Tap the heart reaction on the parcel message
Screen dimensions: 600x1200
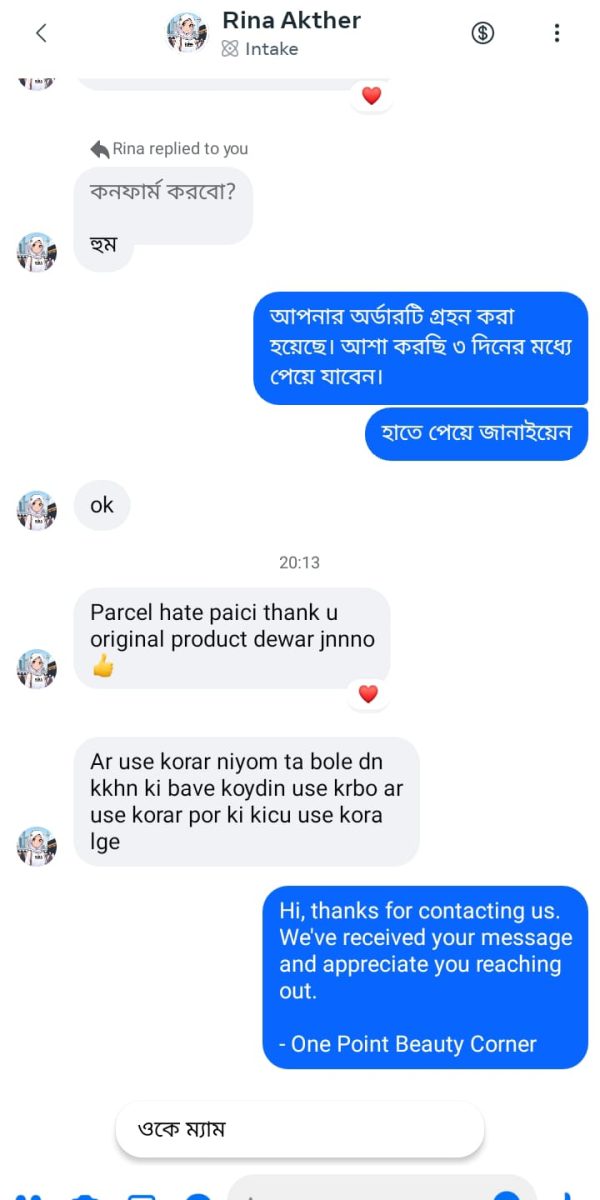tap(368, 694)
